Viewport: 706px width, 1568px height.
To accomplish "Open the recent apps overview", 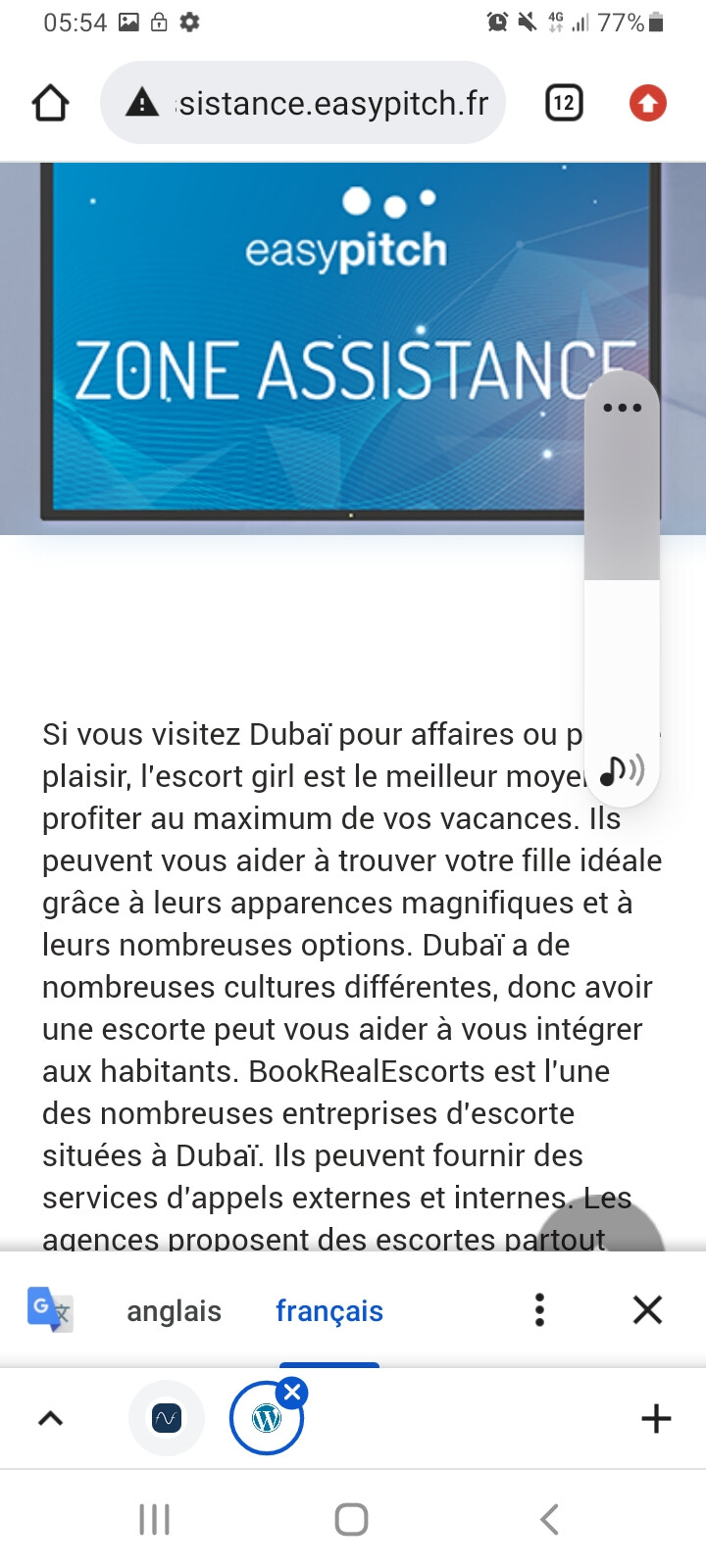I will coord(154,1520).
